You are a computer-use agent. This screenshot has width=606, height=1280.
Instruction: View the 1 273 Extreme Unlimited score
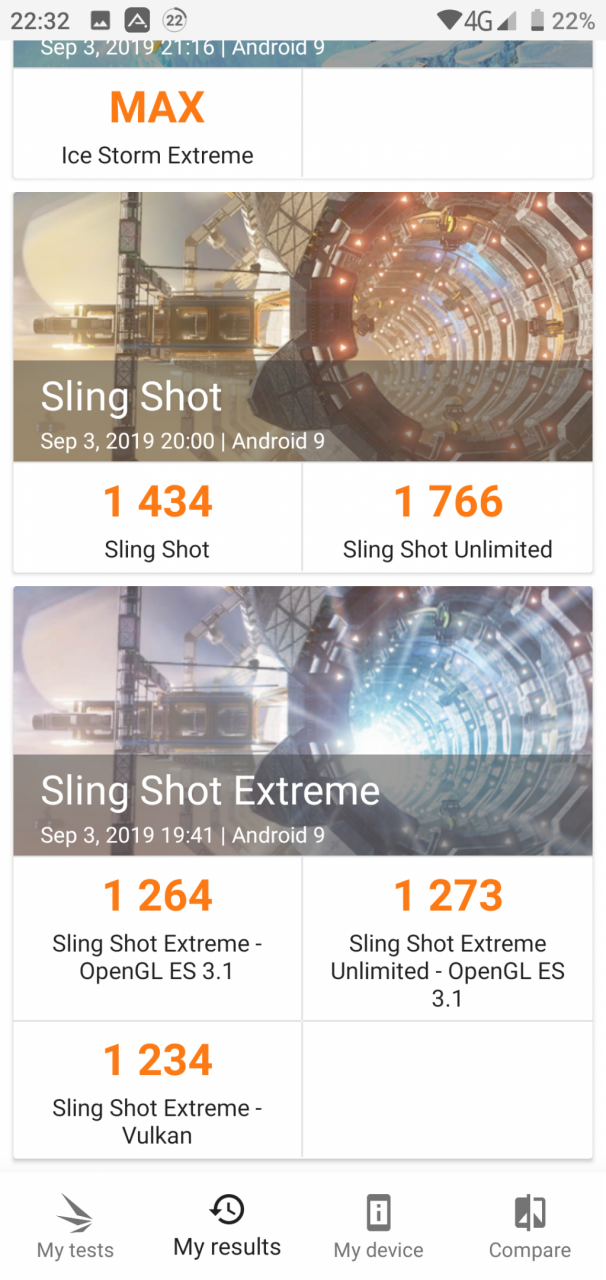(x=447, y=938)
